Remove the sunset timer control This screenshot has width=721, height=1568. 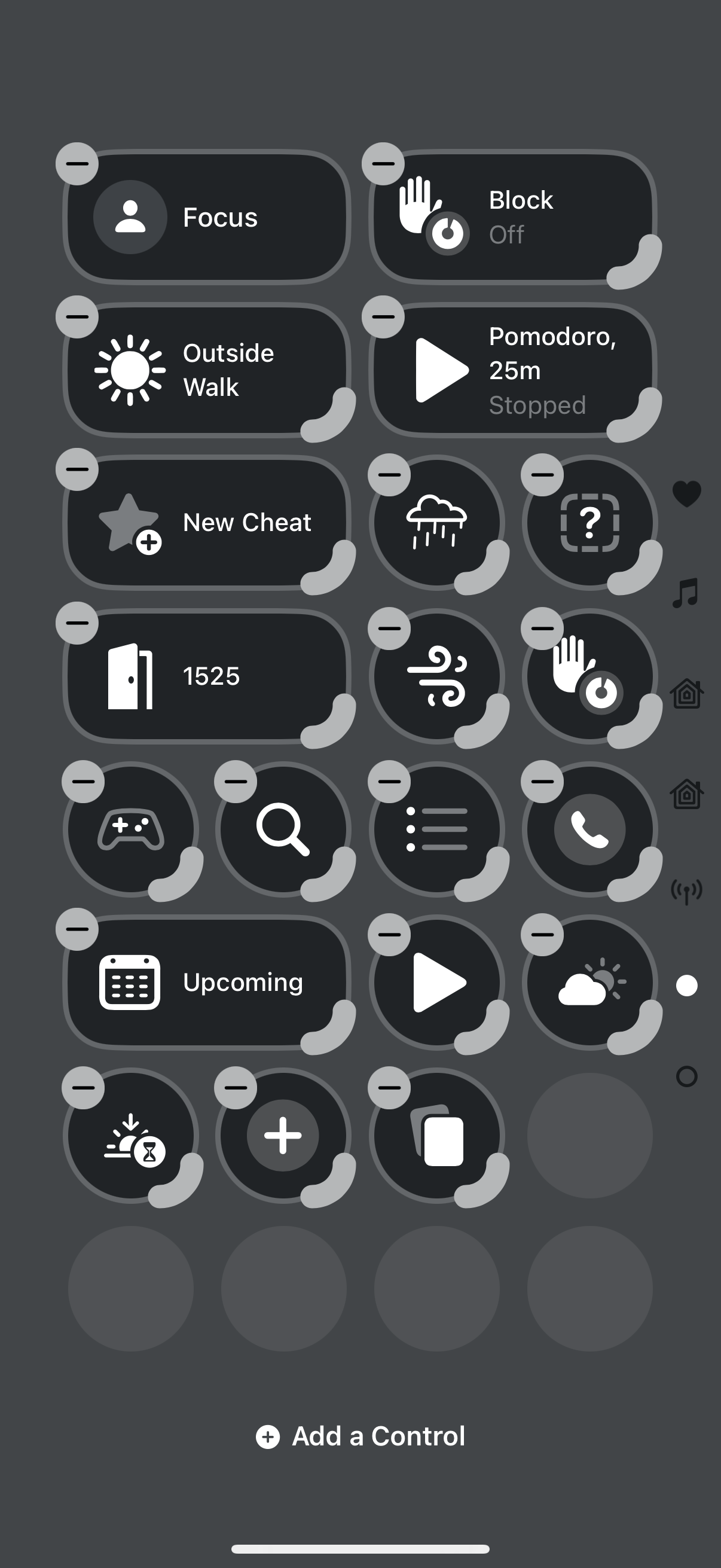pos(83,1088)
